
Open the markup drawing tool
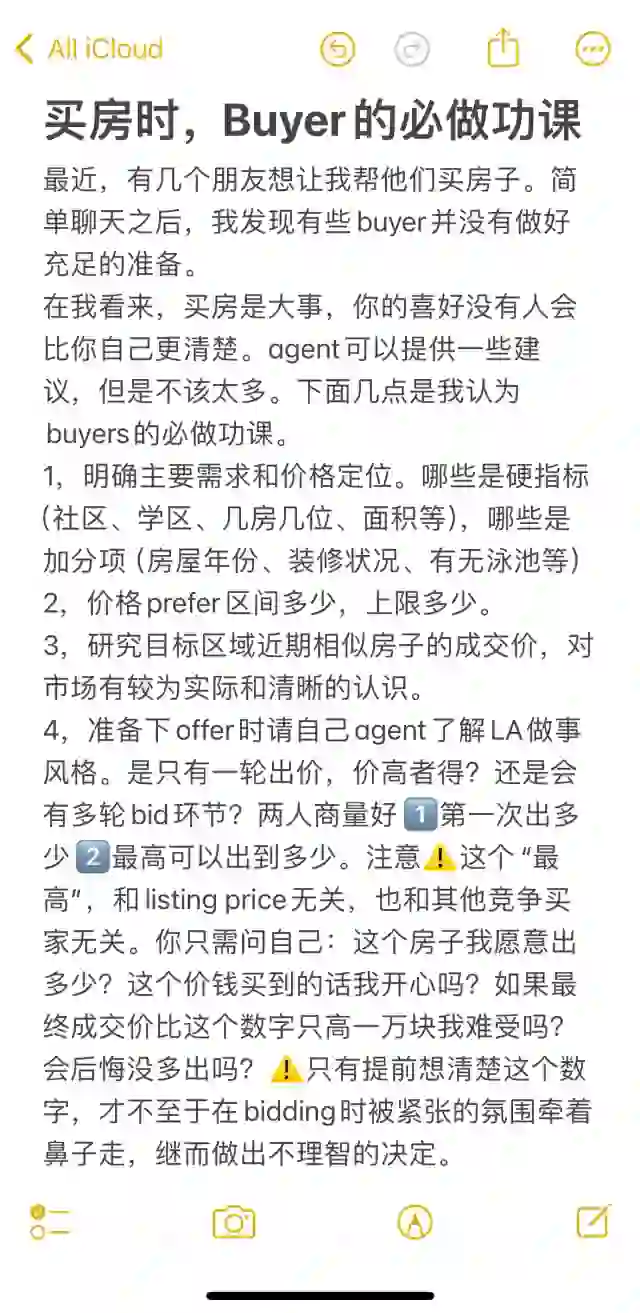coord(414,1221)
